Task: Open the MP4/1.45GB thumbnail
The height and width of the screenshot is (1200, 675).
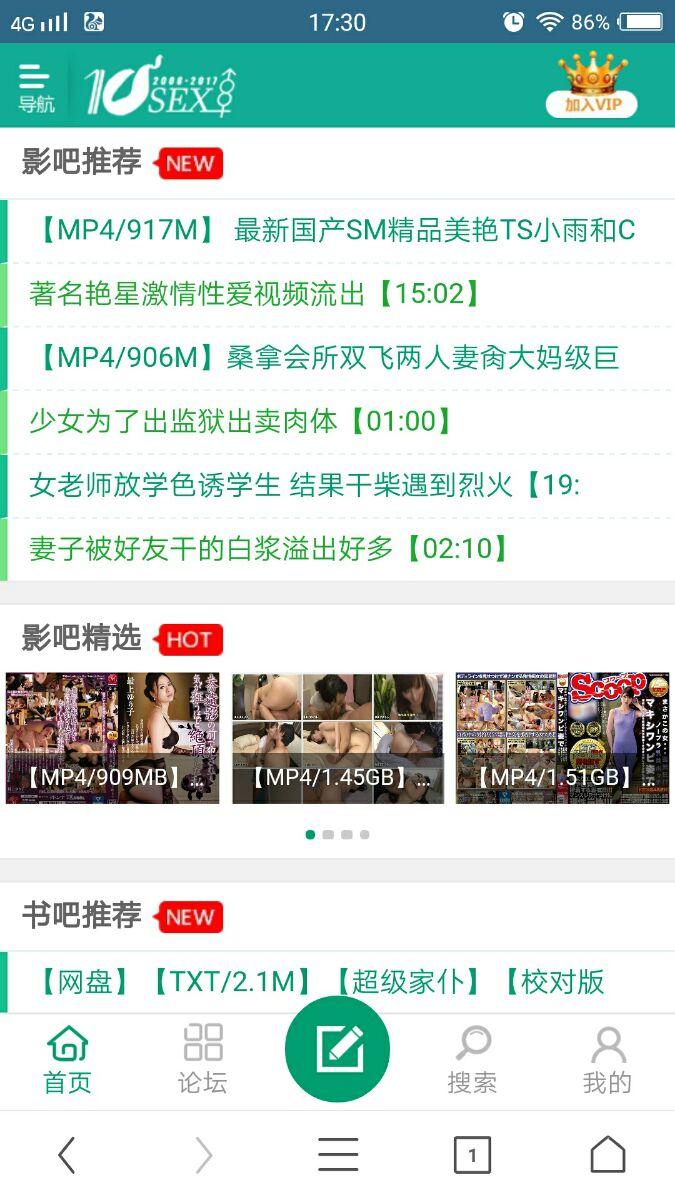Action: [337, 738]
